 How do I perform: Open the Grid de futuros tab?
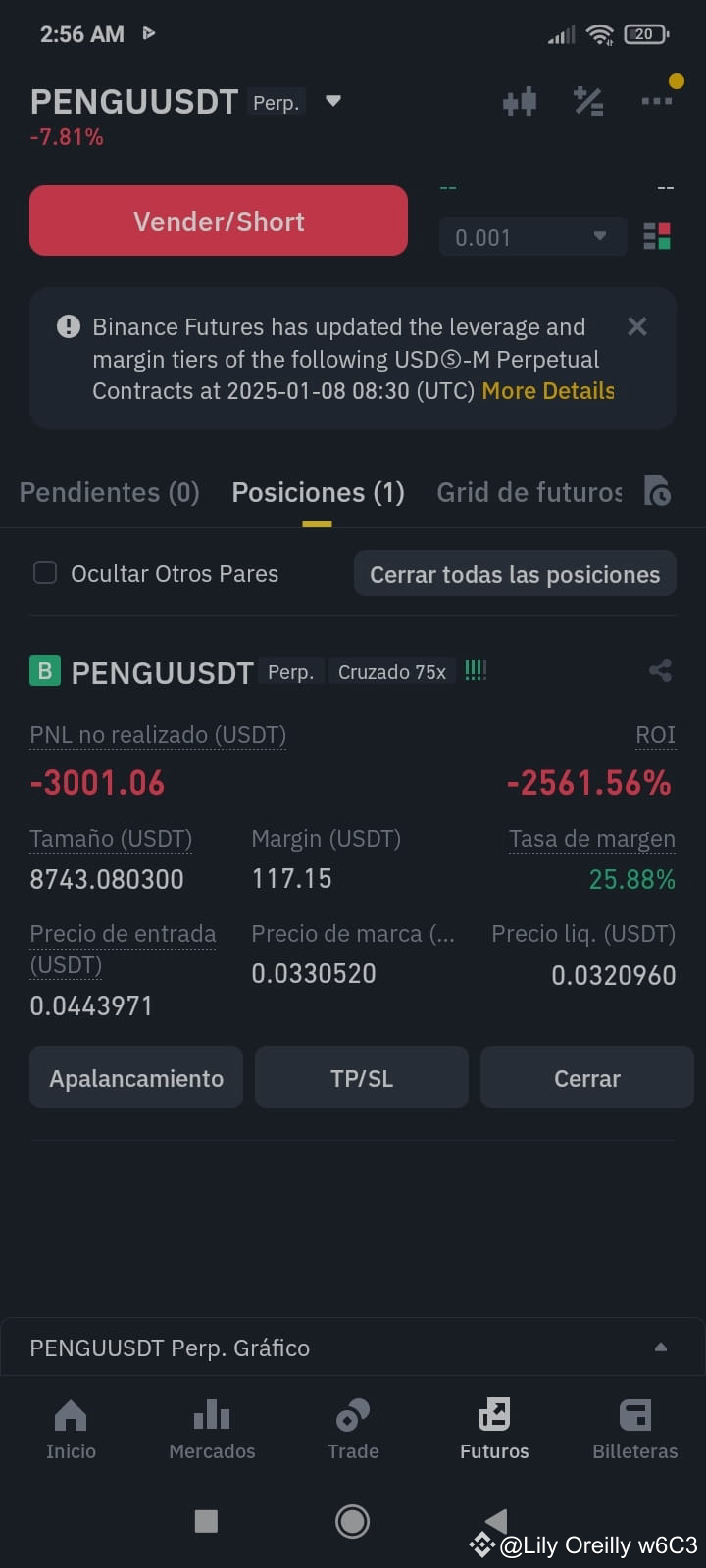tap(529, 492)
